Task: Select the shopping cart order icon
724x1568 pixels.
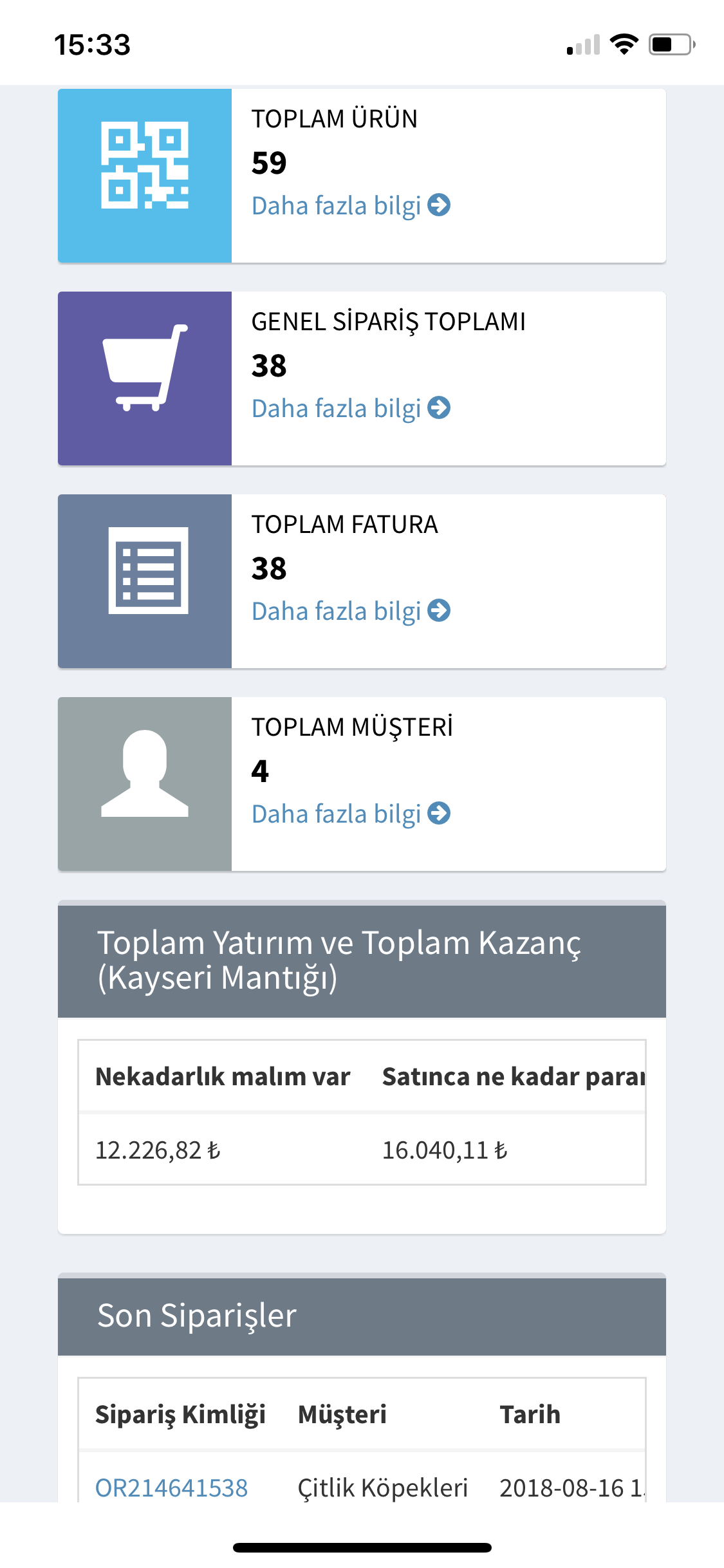Action: point(145,375)
